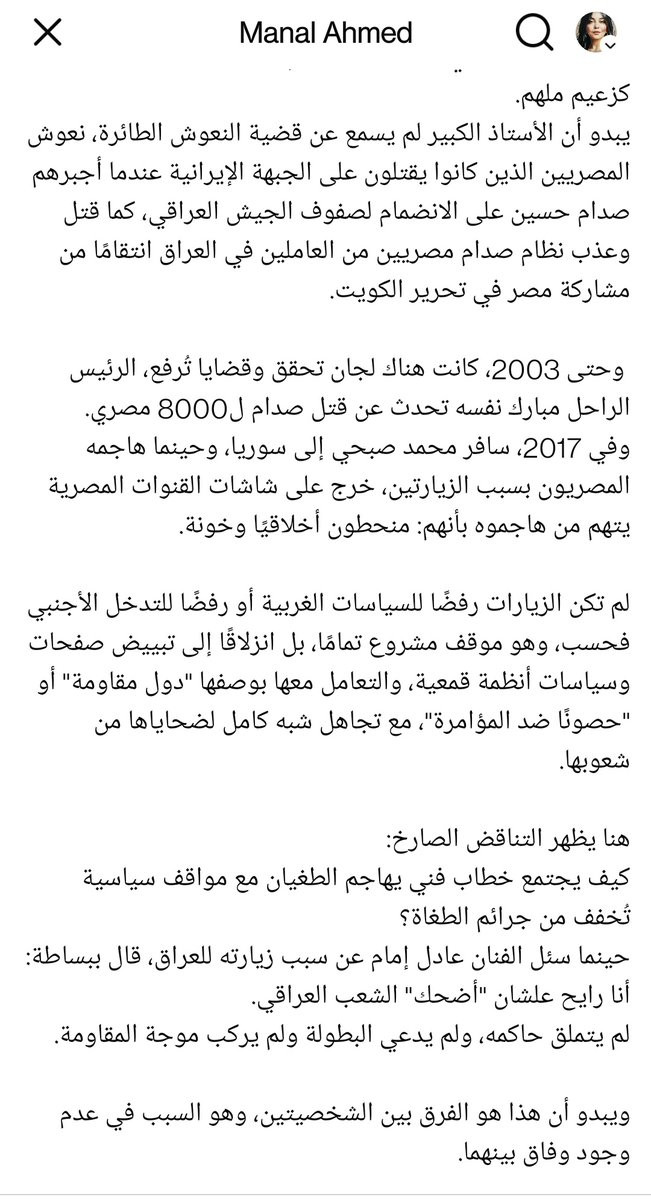The width and height of the screenshot is (651, 1200).
Task: Open the search magnifier icon
Action: [x=534, y=34]
